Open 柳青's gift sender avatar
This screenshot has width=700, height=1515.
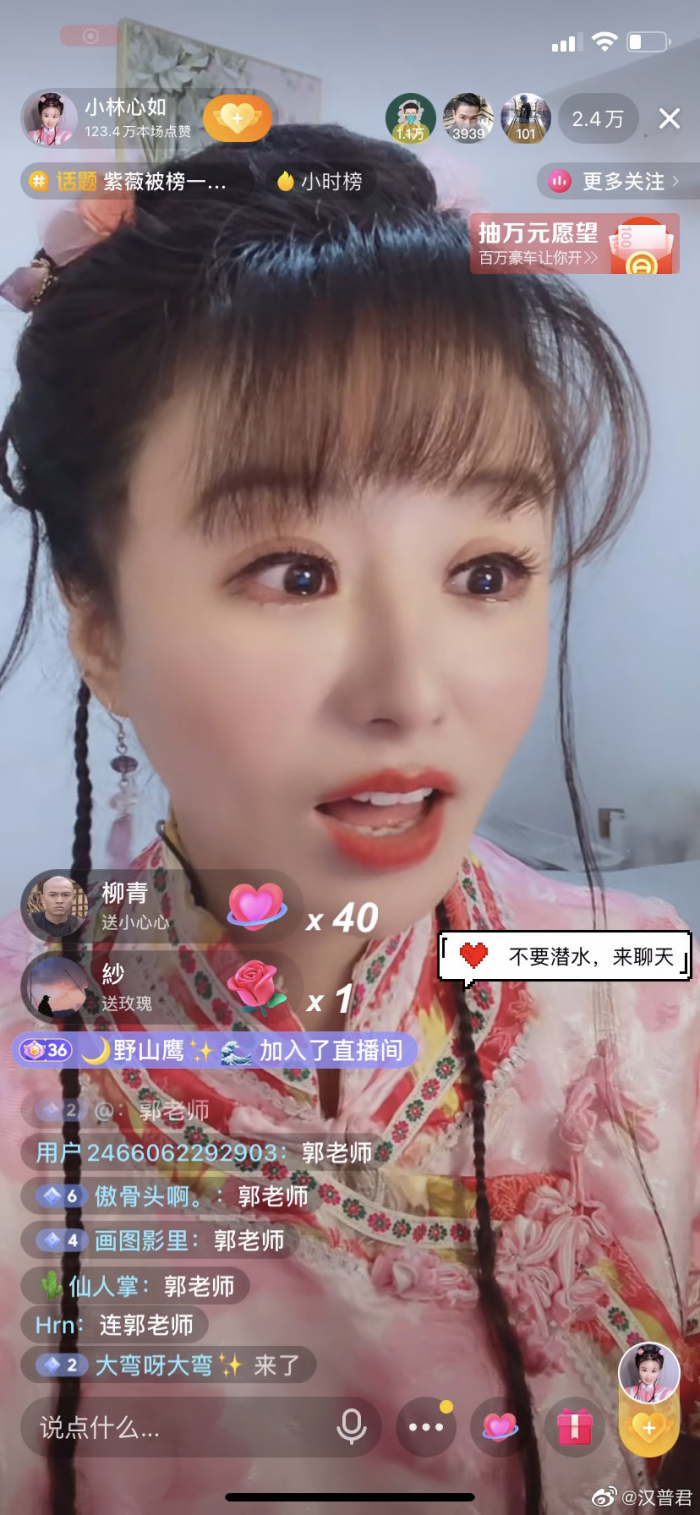click(x=55, y=903)
